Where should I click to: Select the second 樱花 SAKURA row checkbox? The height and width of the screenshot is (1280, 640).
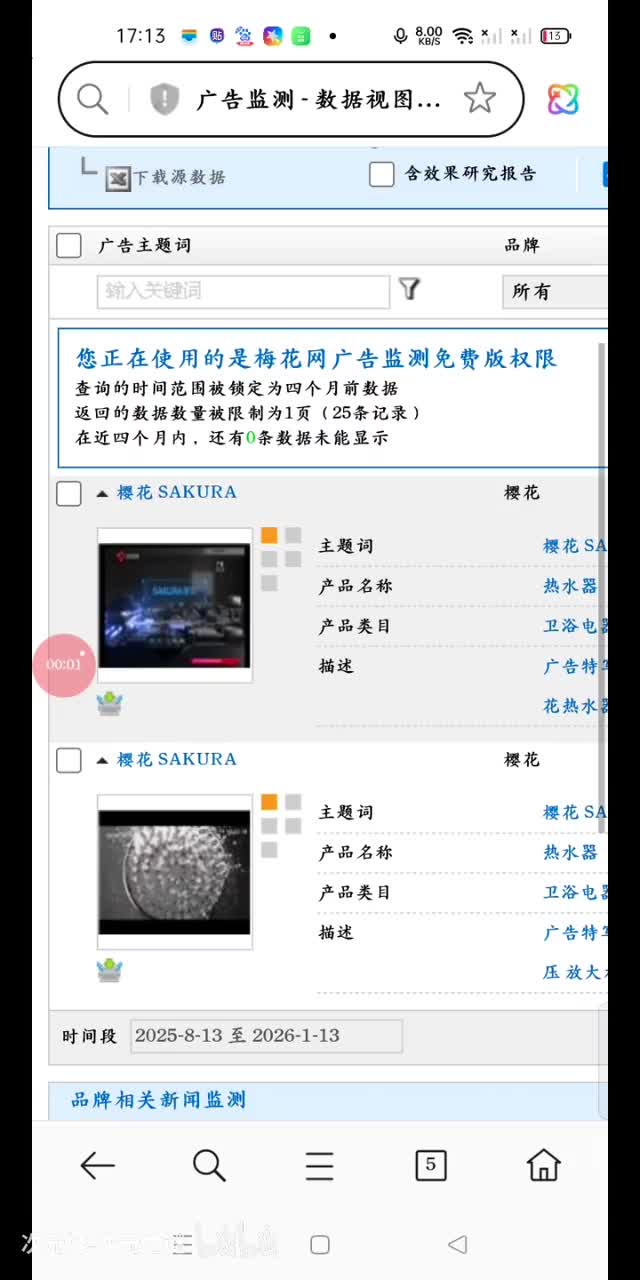[69, 760]
